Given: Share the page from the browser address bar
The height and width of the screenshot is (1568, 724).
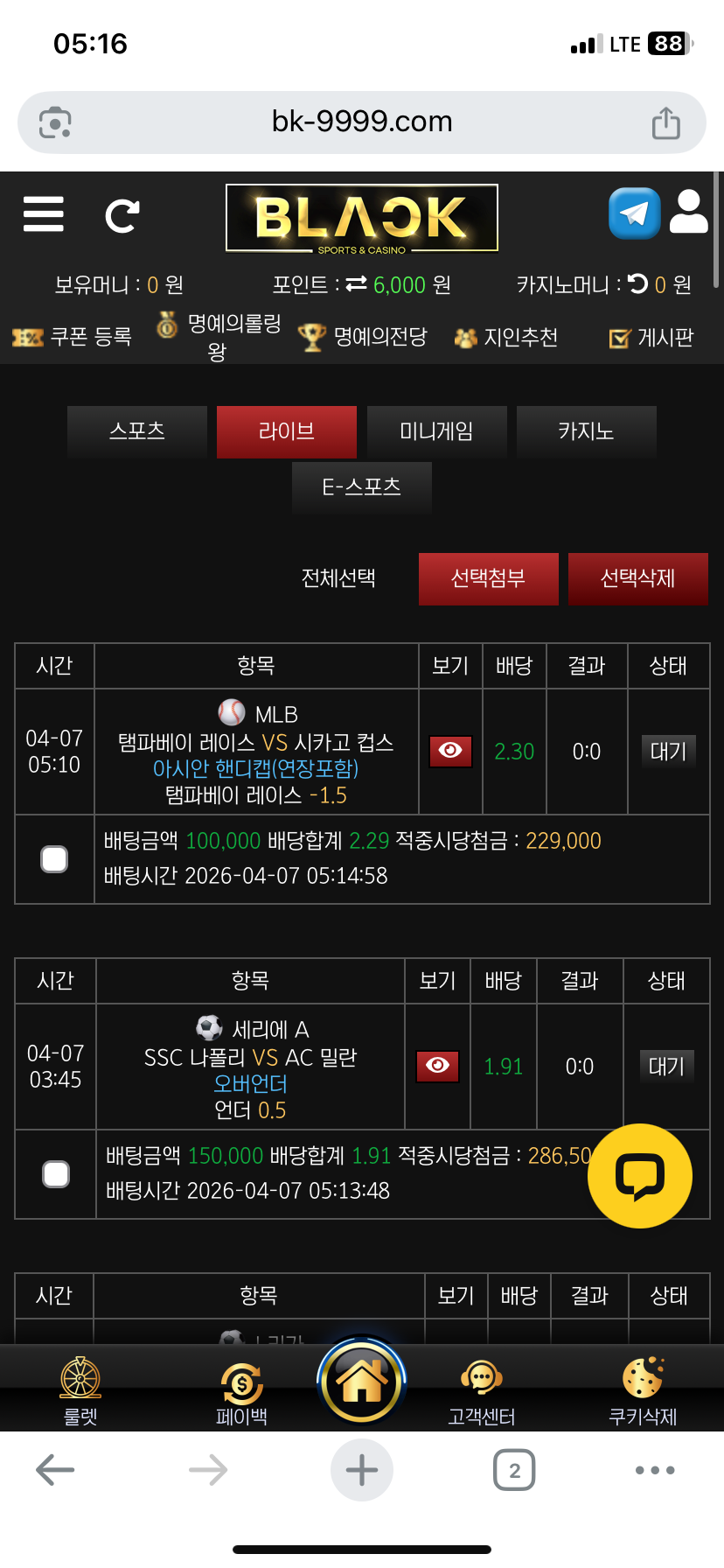Looking at the screenshot, I should (x=665, y=122).
